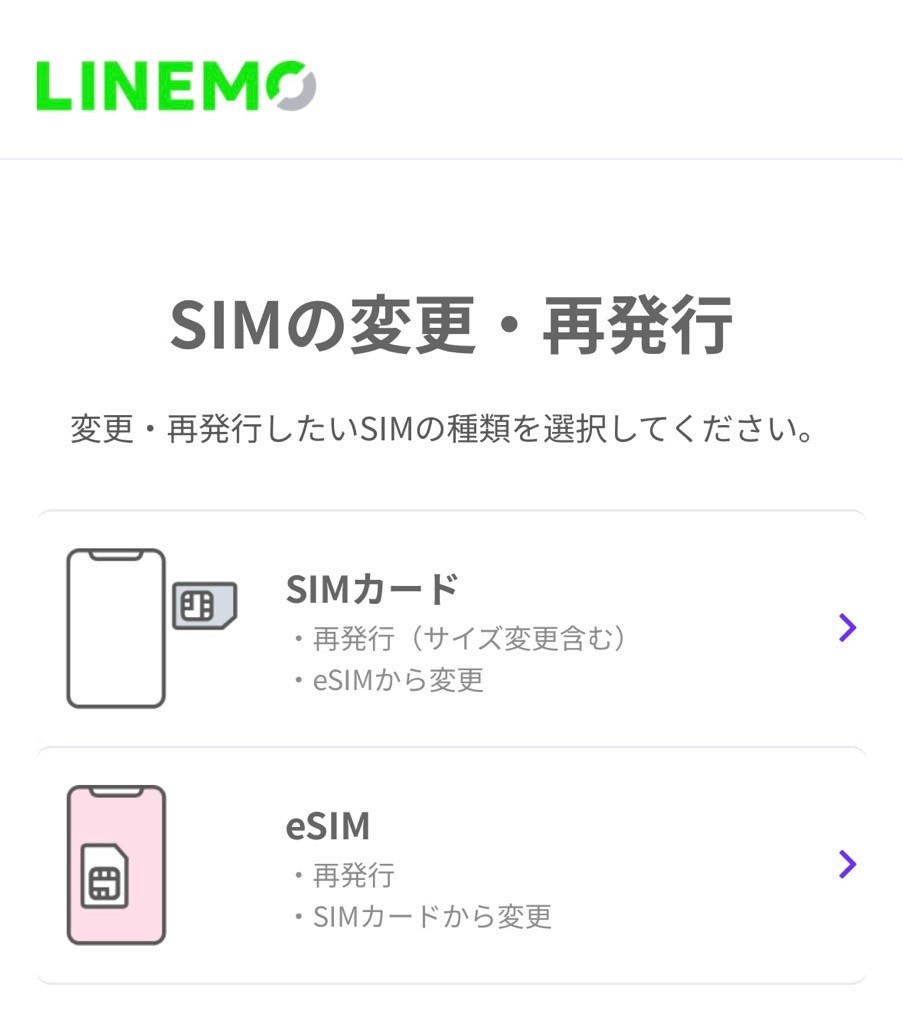Select the SIMカード reissue option
Image resolution: width=903 pixels, height=1024 pixels.
[x=451, y=628]
